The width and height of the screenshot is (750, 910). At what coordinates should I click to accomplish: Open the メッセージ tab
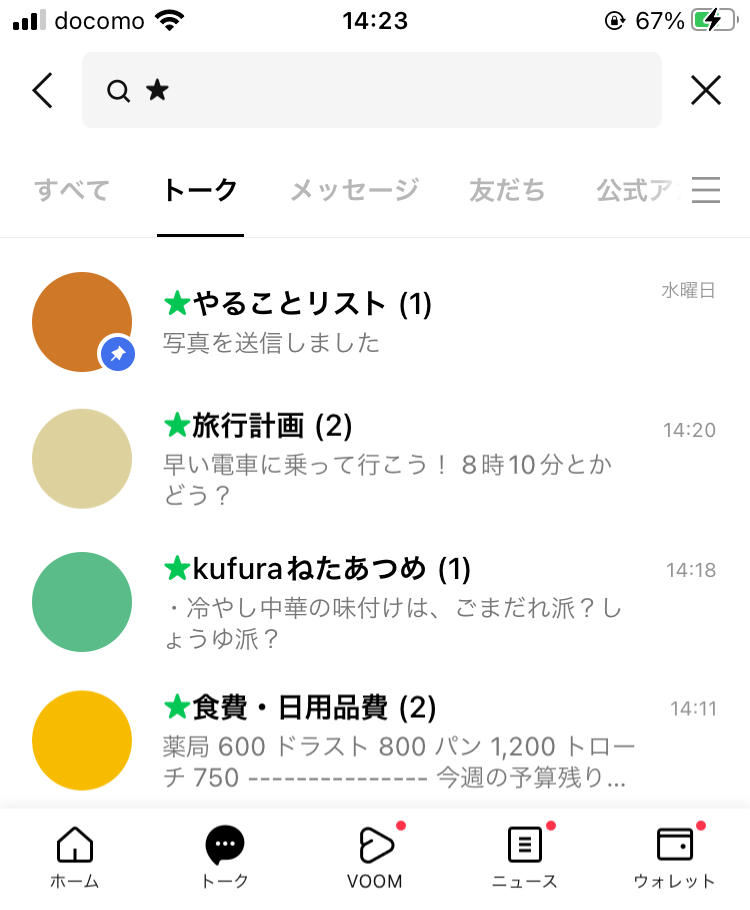pos(354,191)
